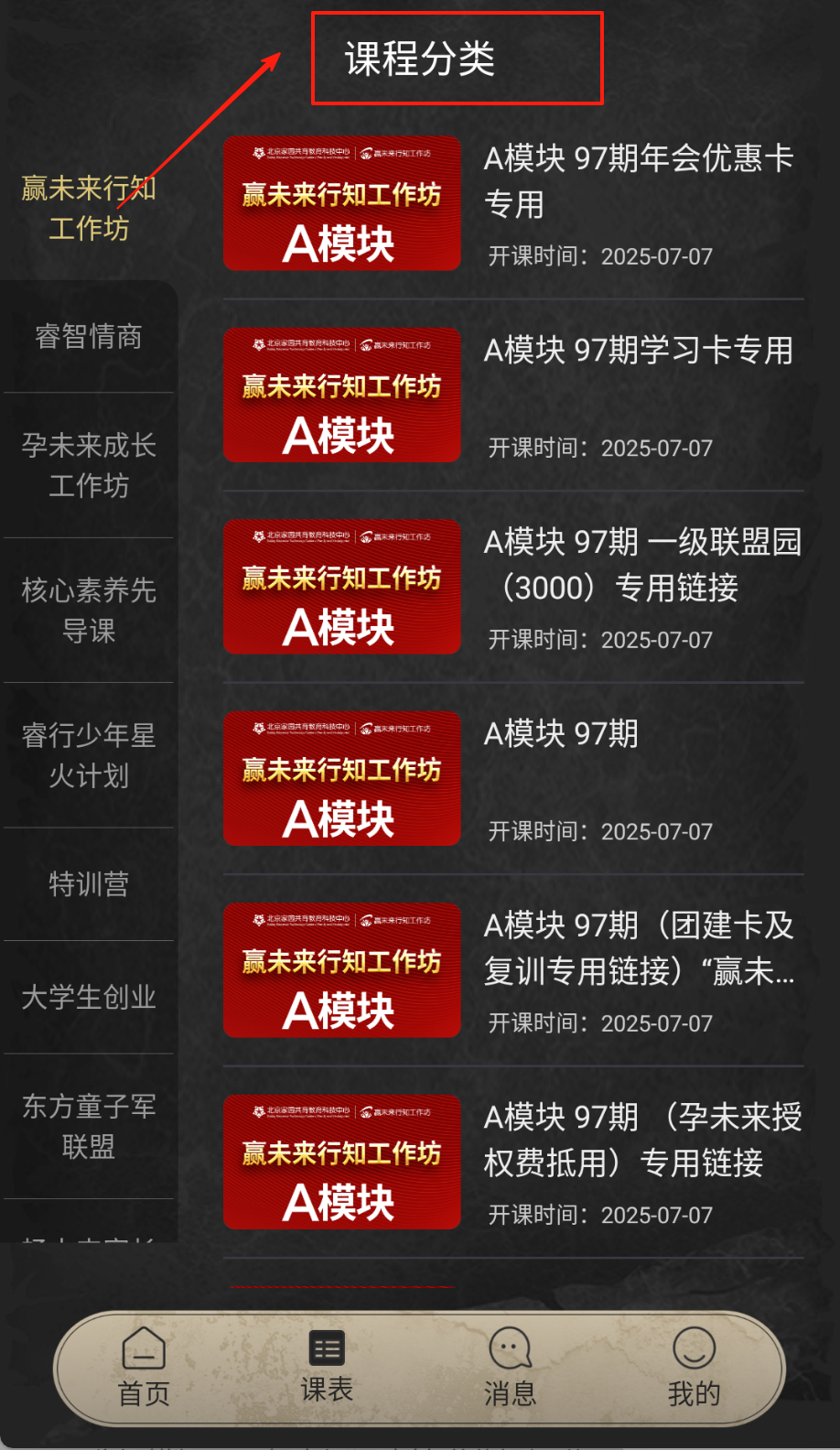Switch to the 东方童子军联盟 category
Viewport: 840px width, 1450px height.
pyautogui.click(x=89, y=1126)
